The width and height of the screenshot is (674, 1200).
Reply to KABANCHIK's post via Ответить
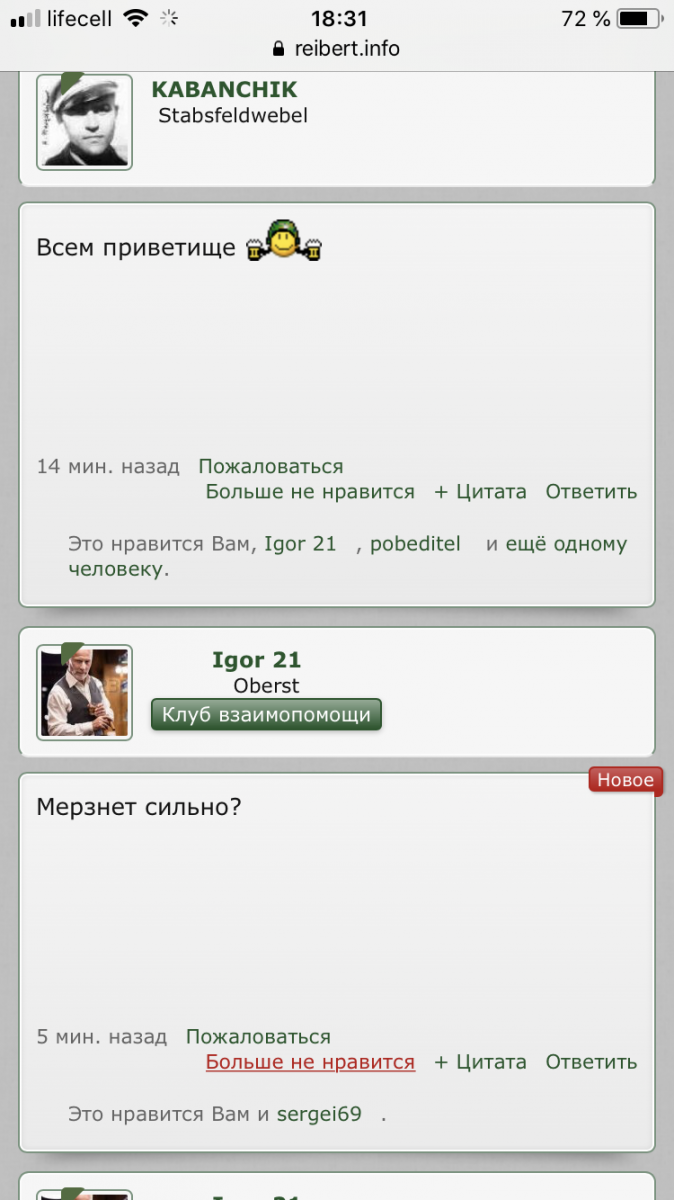pyautogui.click(x=591, y=491)
